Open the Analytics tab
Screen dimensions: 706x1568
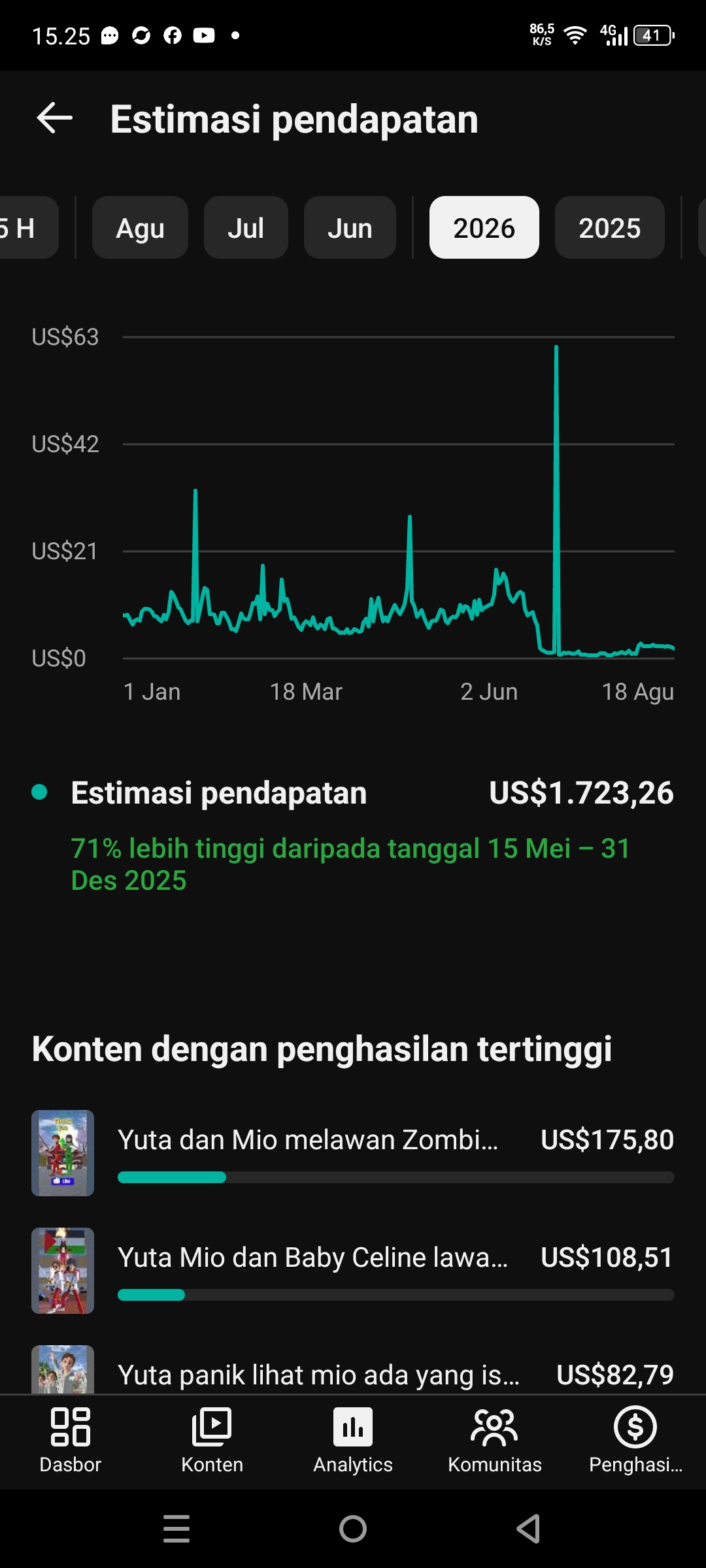[x=353, y=1441]
